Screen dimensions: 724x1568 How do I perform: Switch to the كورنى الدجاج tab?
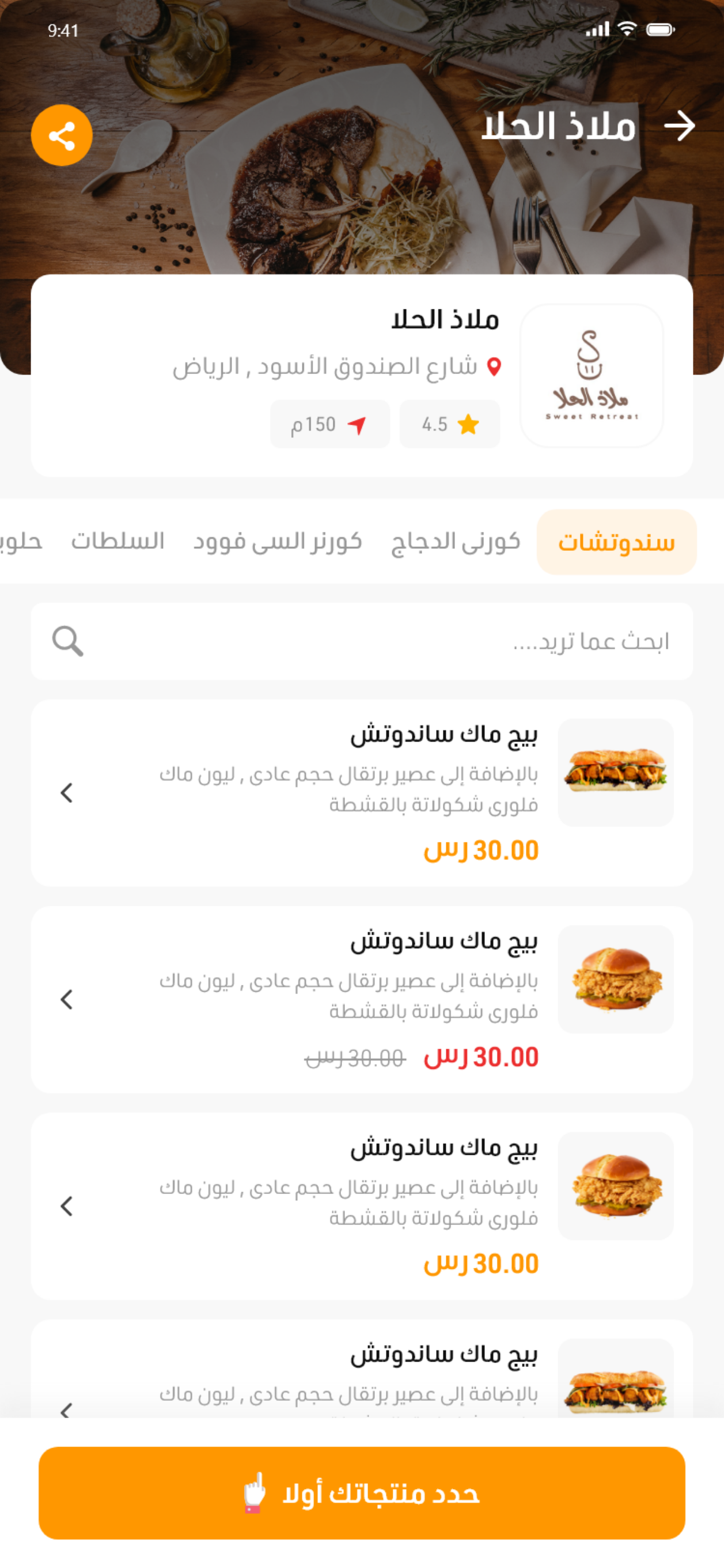455,542
